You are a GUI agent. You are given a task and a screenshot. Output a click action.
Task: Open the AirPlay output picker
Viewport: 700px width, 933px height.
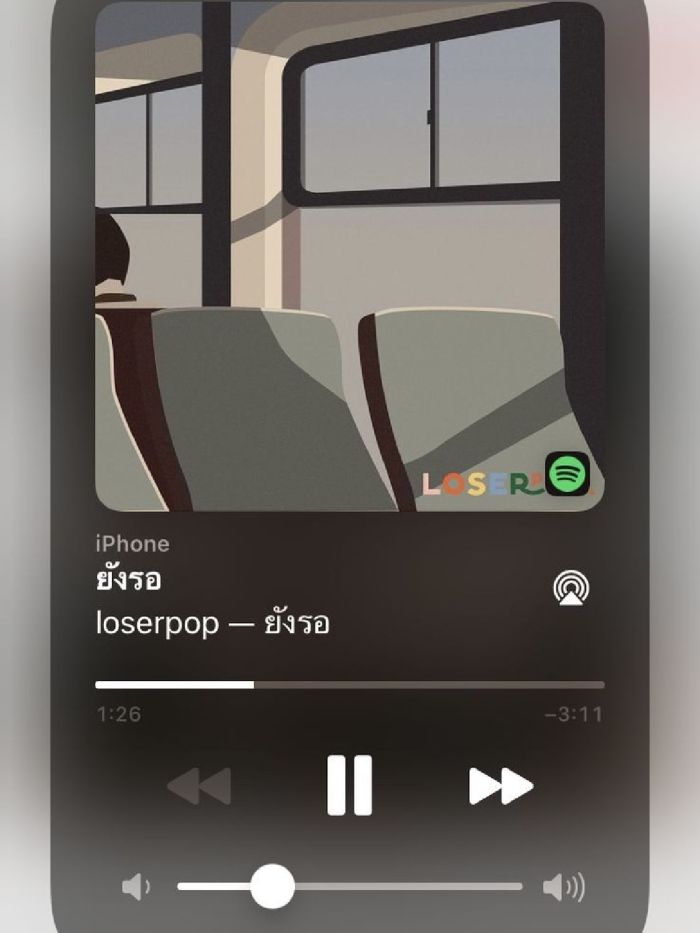[x=571, y=589]
